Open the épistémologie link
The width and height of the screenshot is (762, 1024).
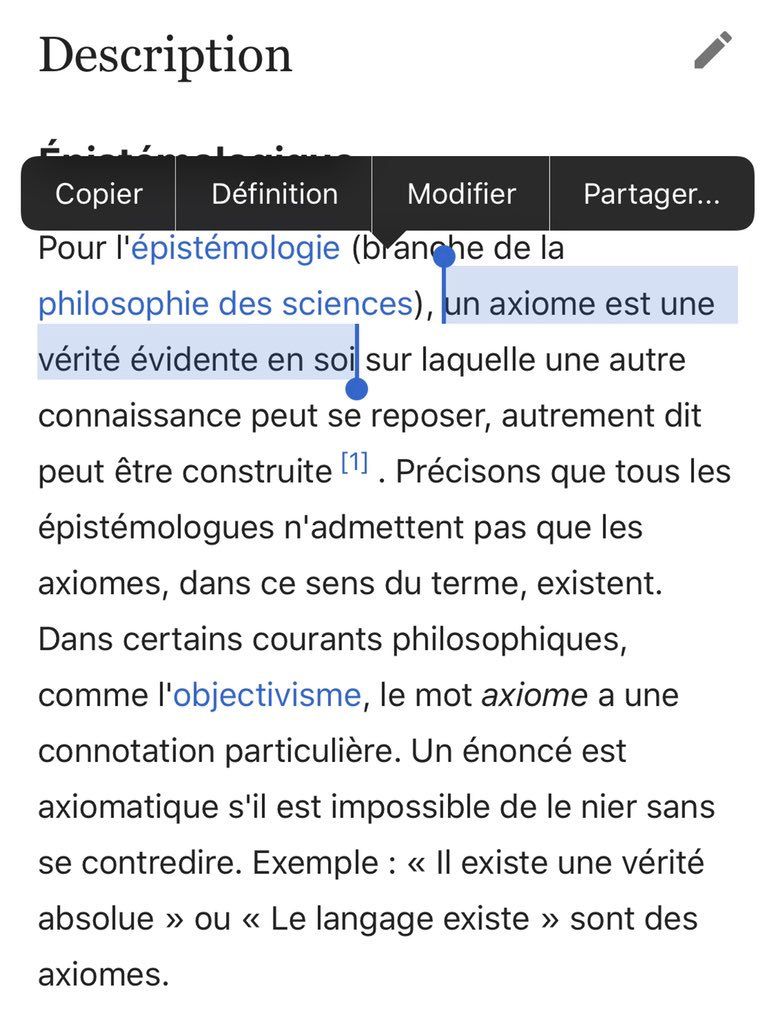tap(235, 248)
